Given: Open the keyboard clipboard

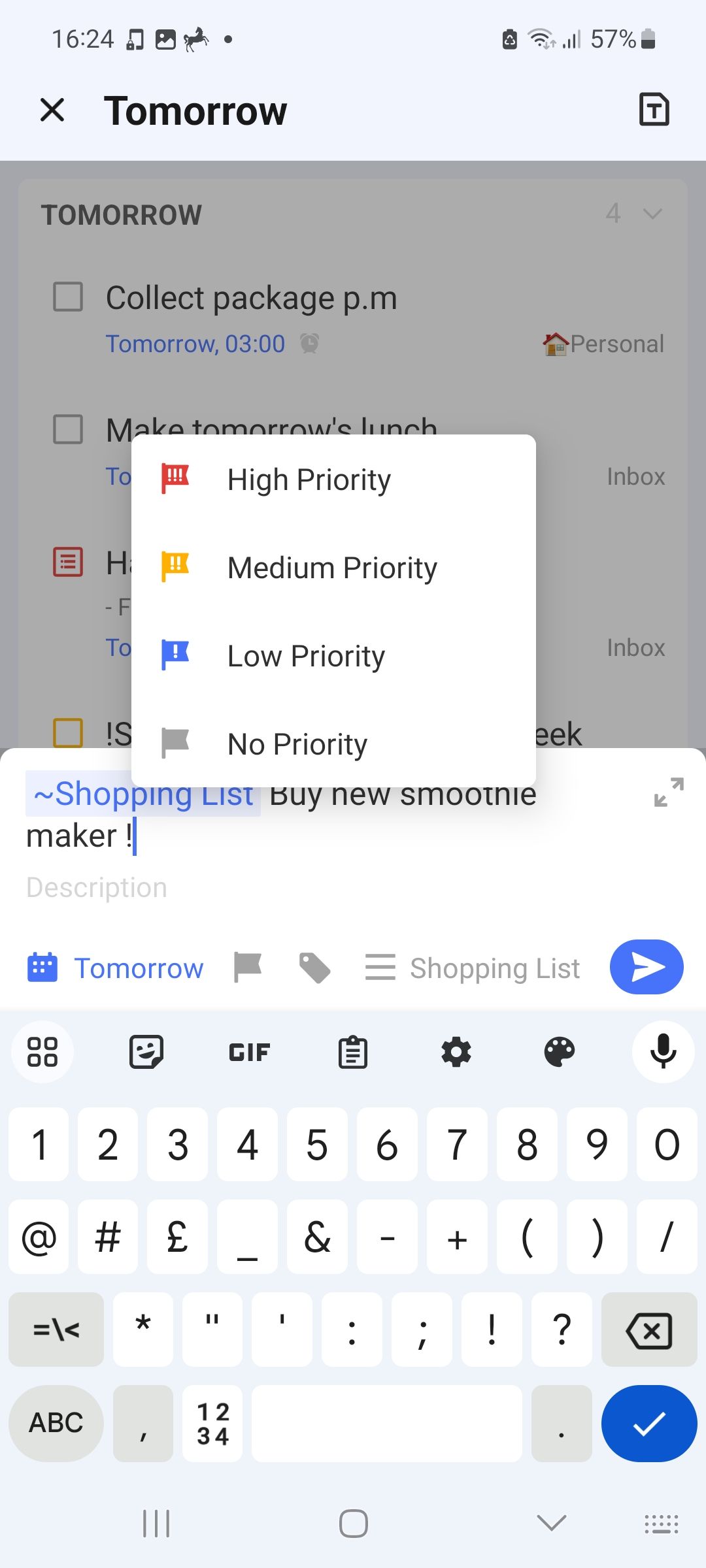Looking at the screenshot, I should (353, 1052).
